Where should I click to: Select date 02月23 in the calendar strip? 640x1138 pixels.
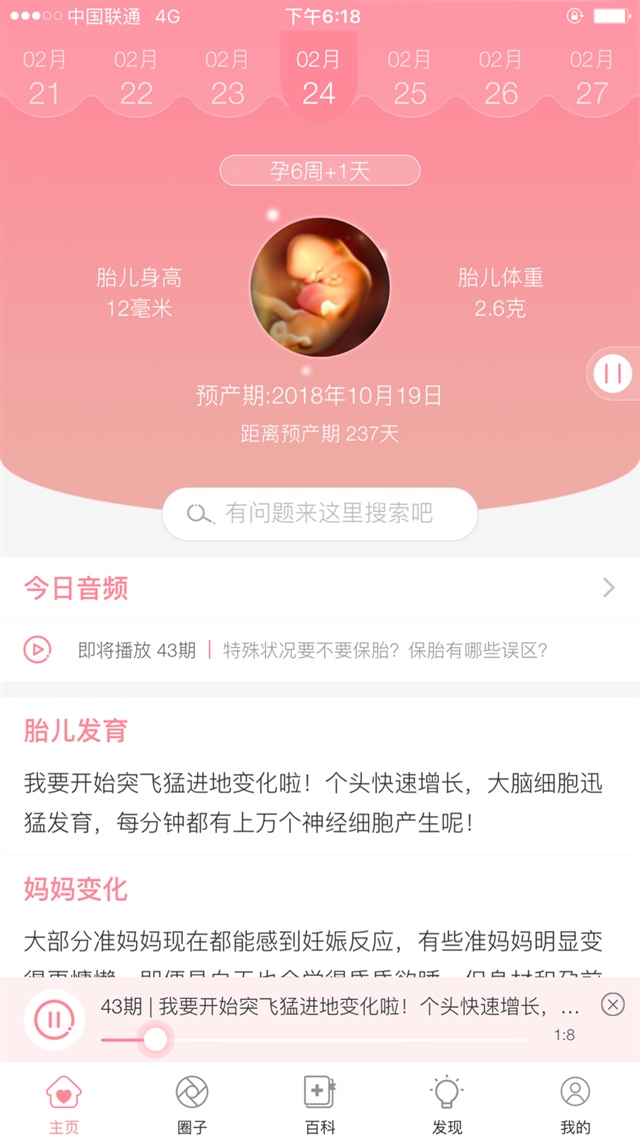227,78
